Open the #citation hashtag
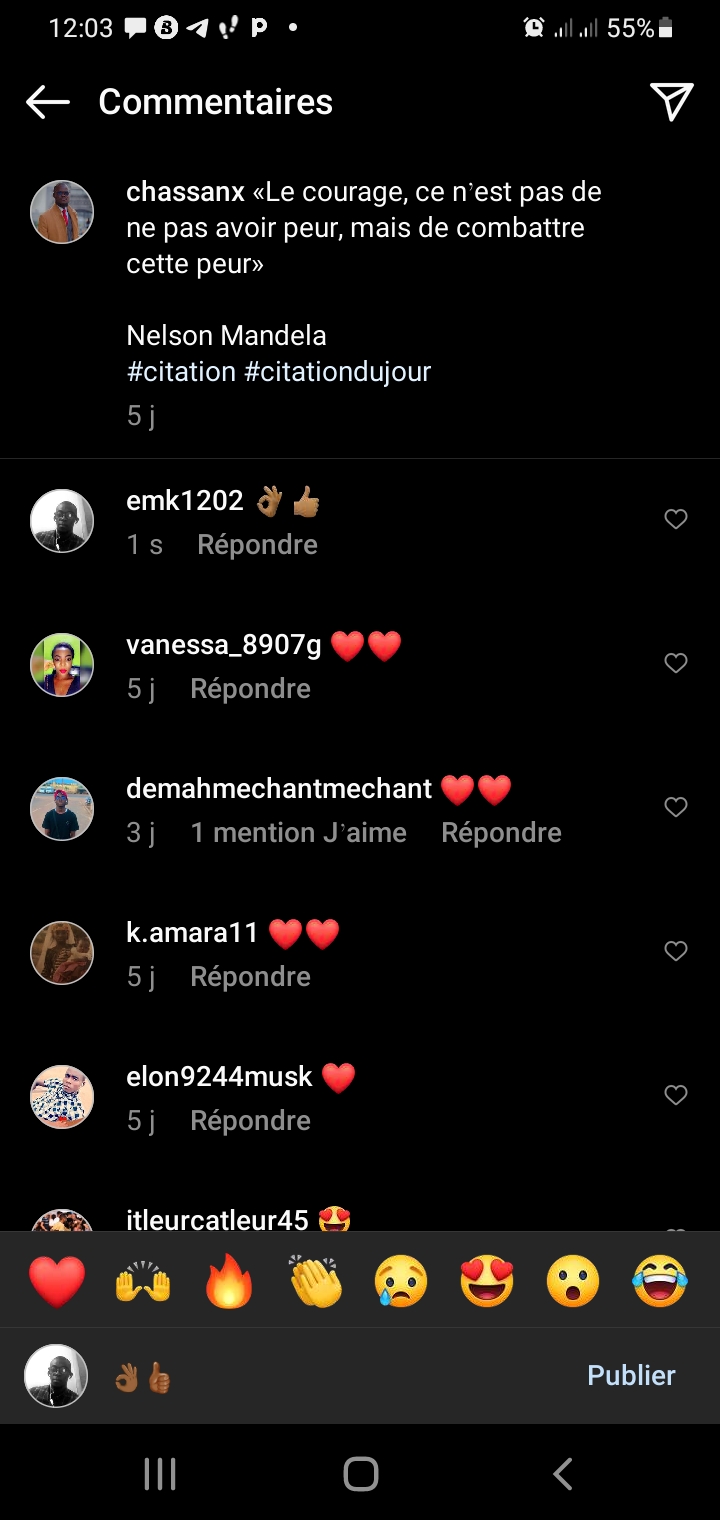Viewport: 720px width, 1520px height. (x=181, y=372)
